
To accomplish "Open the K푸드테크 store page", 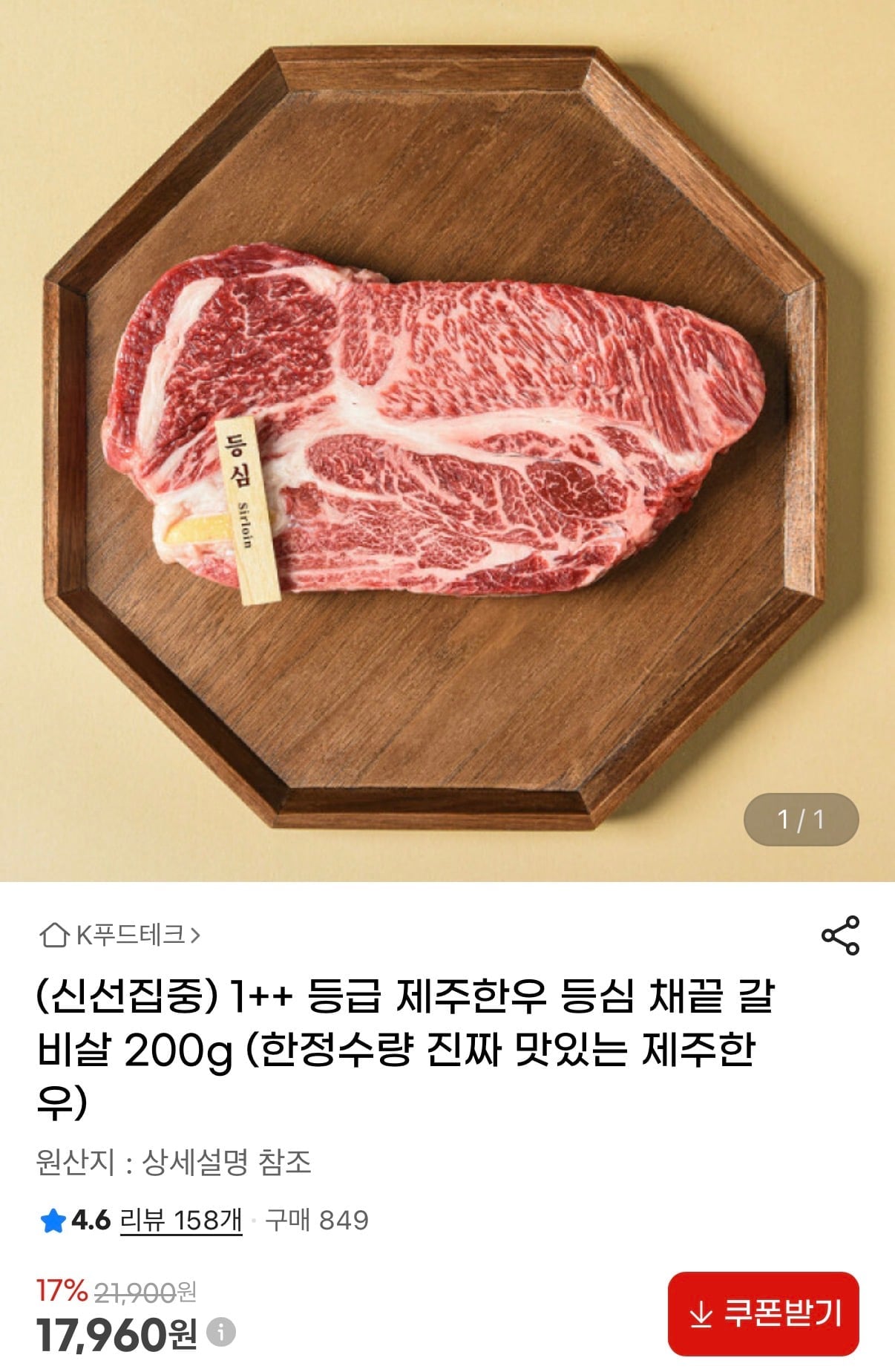I will click(120, 935).
